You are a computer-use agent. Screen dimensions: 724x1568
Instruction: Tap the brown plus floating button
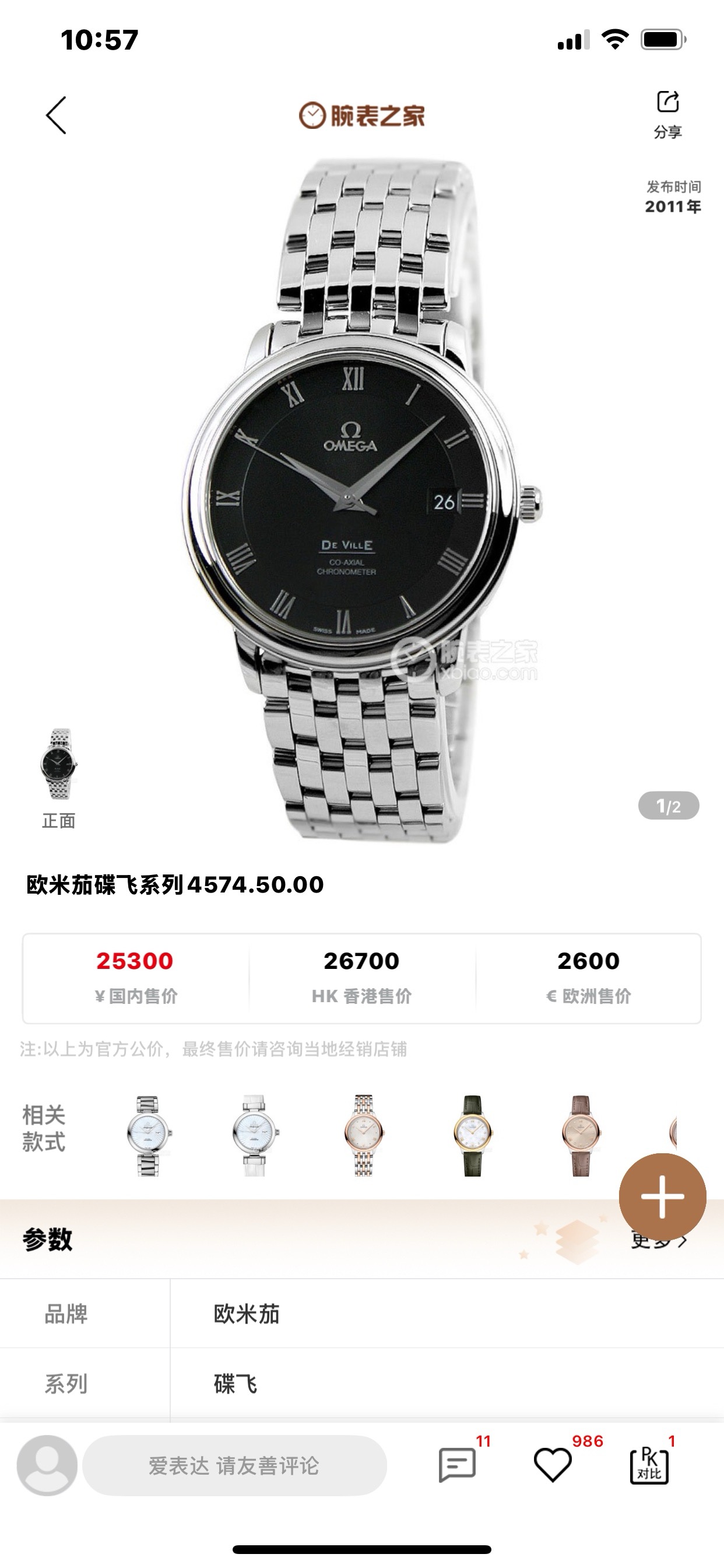point(662,1196)
